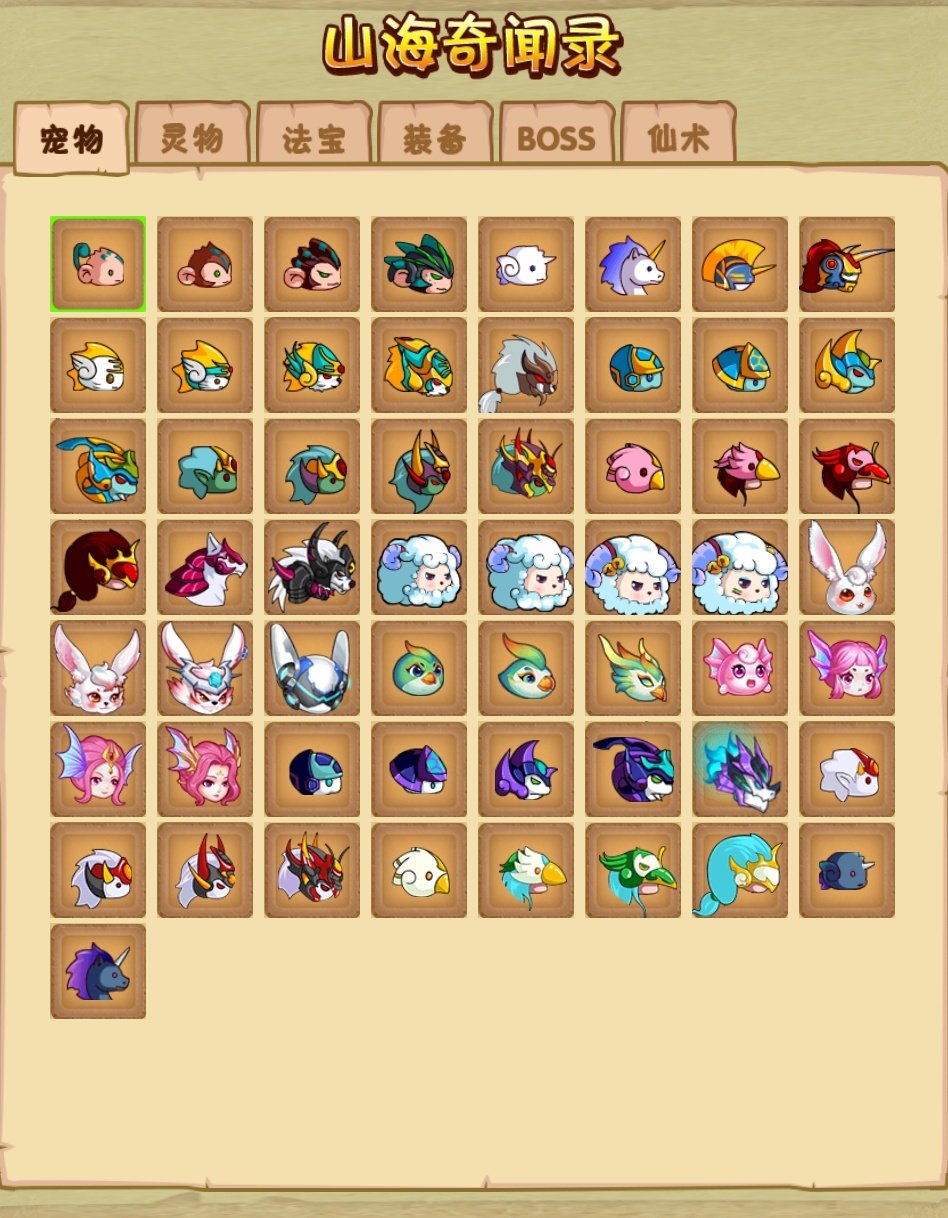Open the 装备 tab
This screenshot has width=948, height=1218.
click(435, 138)
